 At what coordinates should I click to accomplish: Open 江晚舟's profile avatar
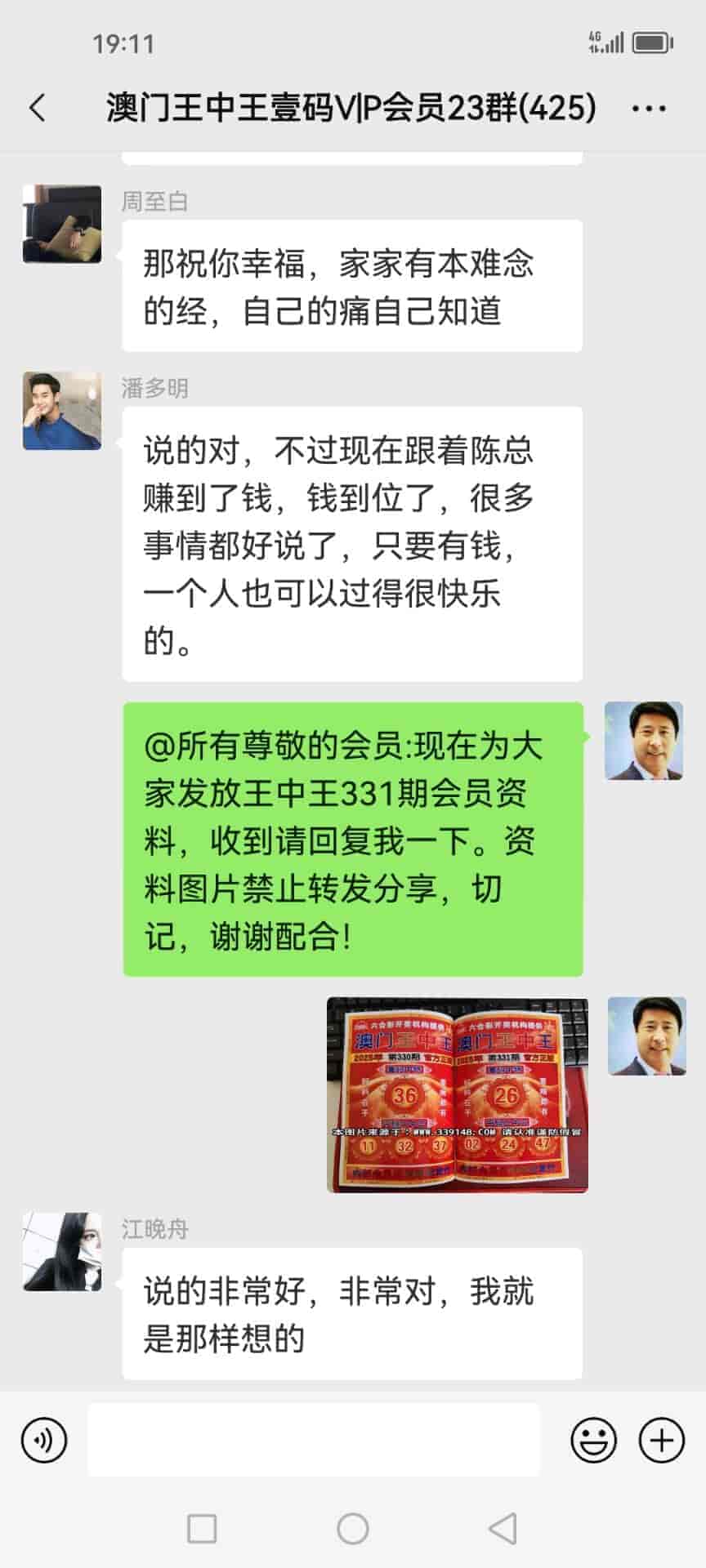62,1252
